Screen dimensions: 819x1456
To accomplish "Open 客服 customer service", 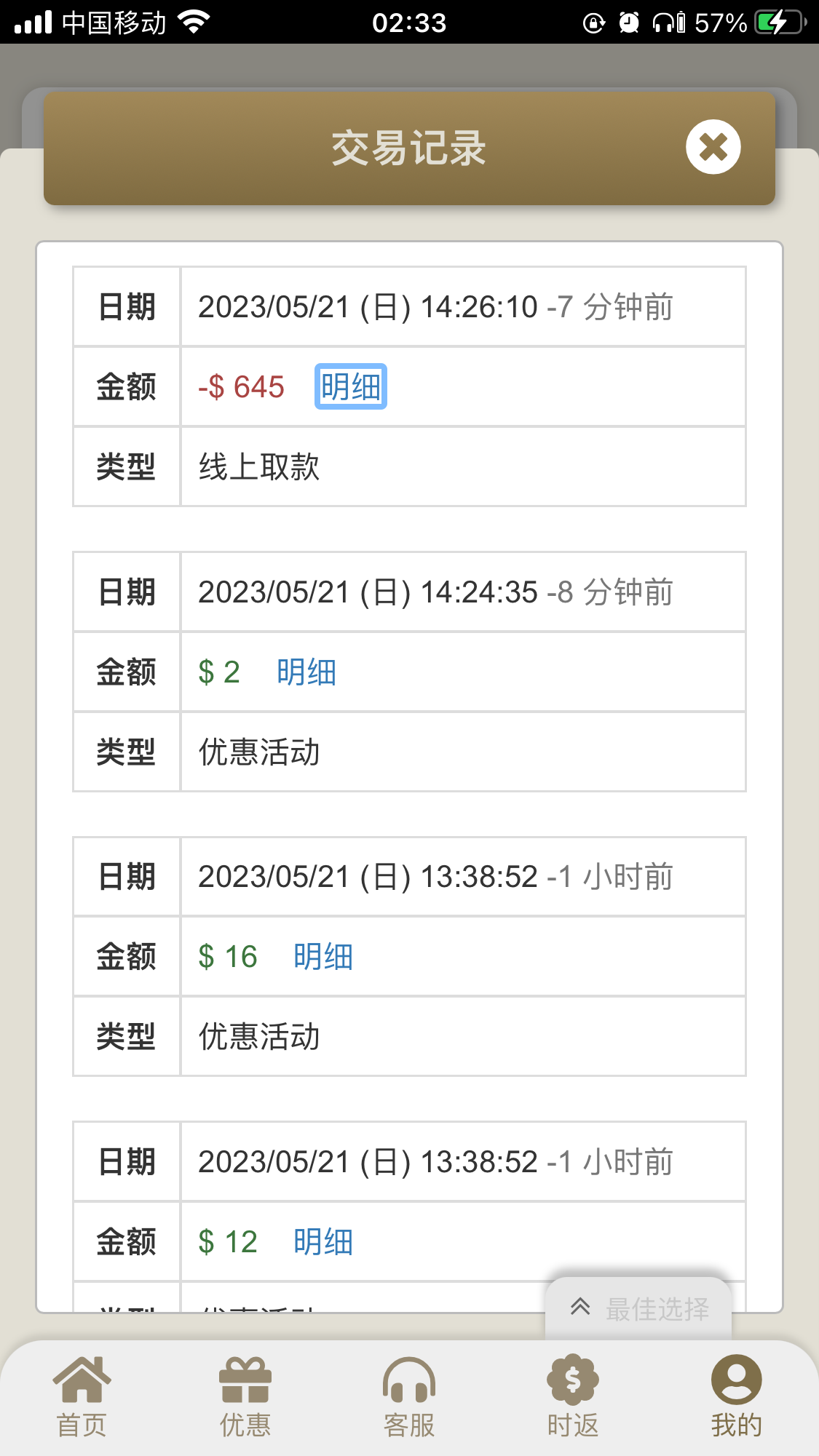I will 409,1397.
